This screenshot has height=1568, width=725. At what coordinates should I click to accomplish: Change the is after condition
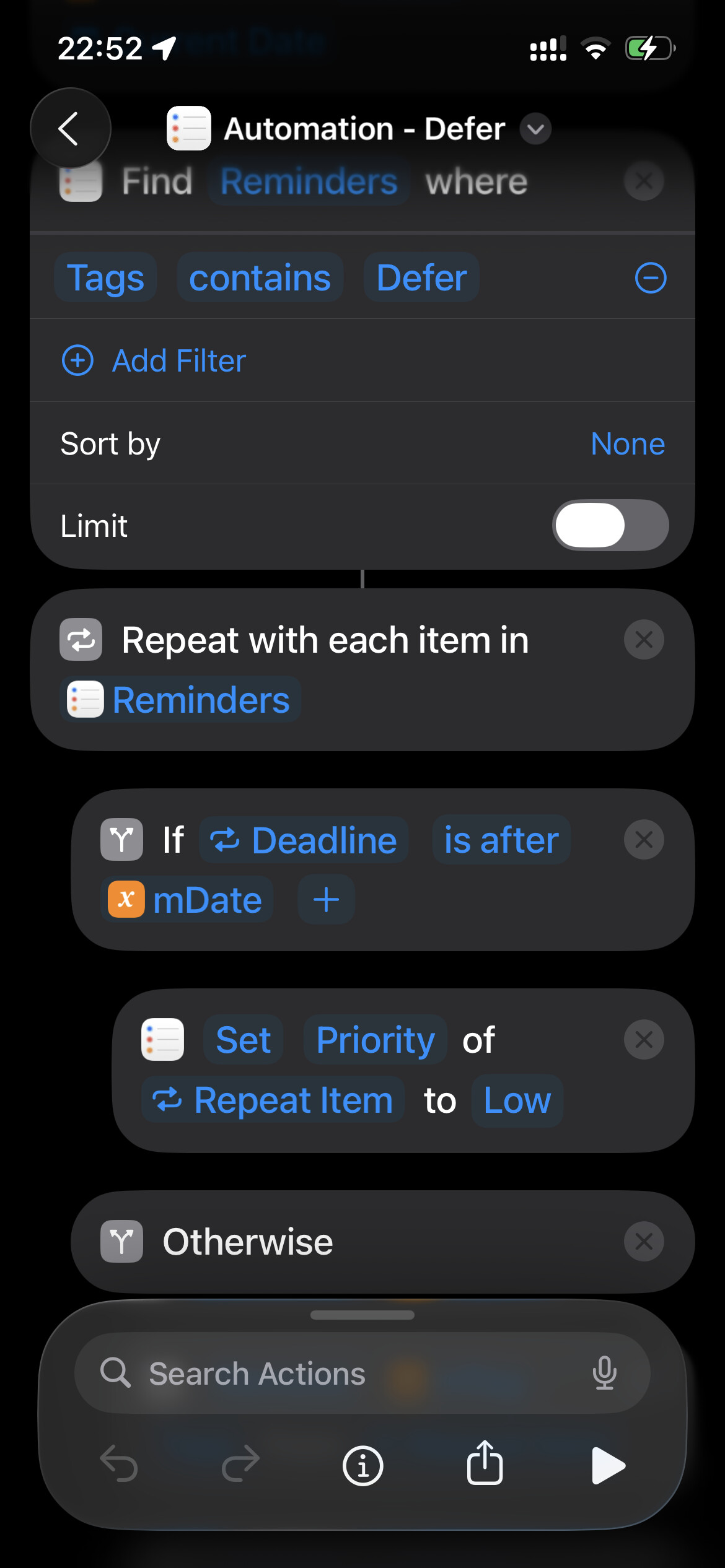[x=501, y=840]
